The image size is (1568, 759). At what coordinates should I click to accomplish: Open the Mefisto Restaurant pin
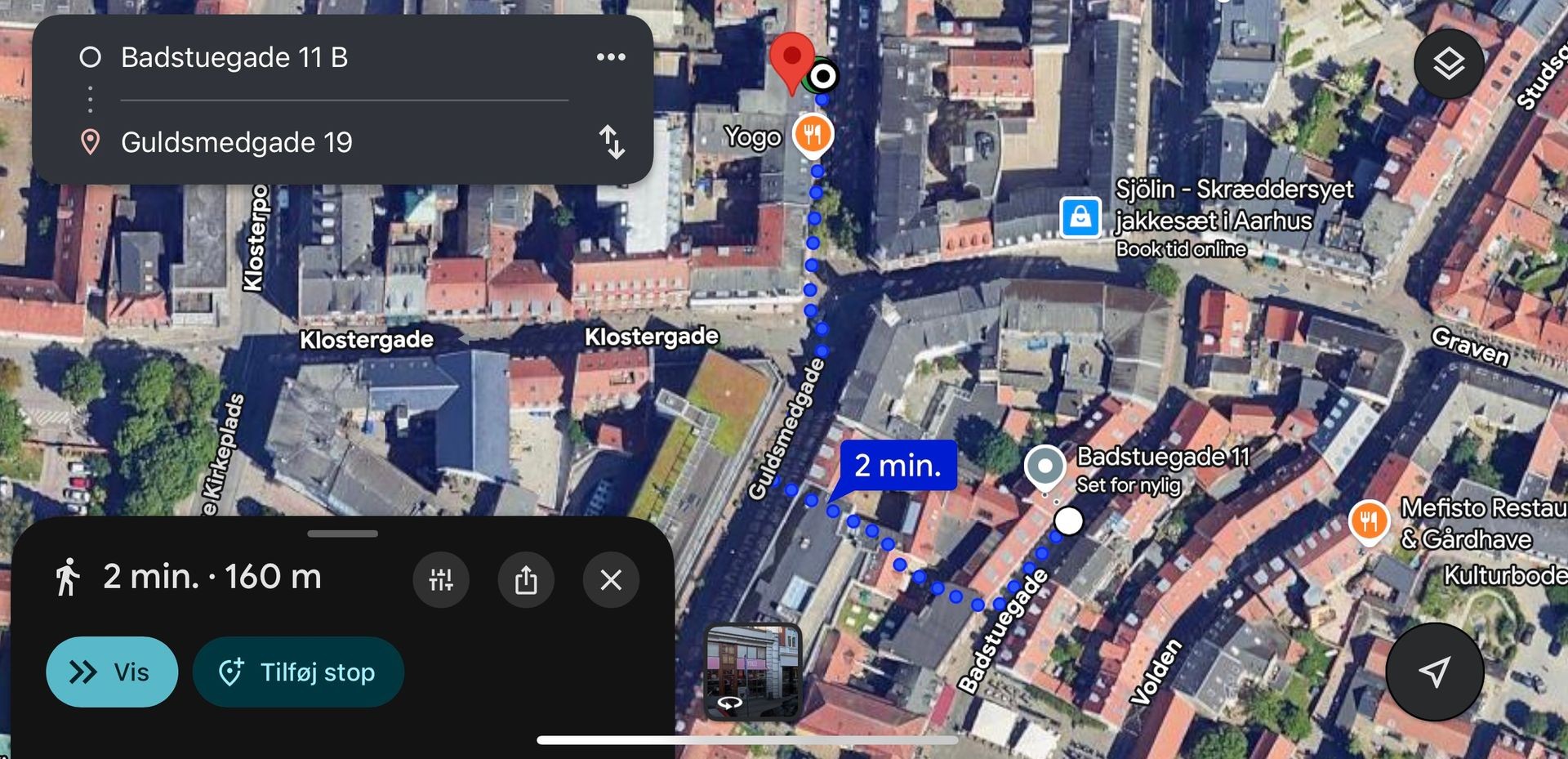[1370, 521]
